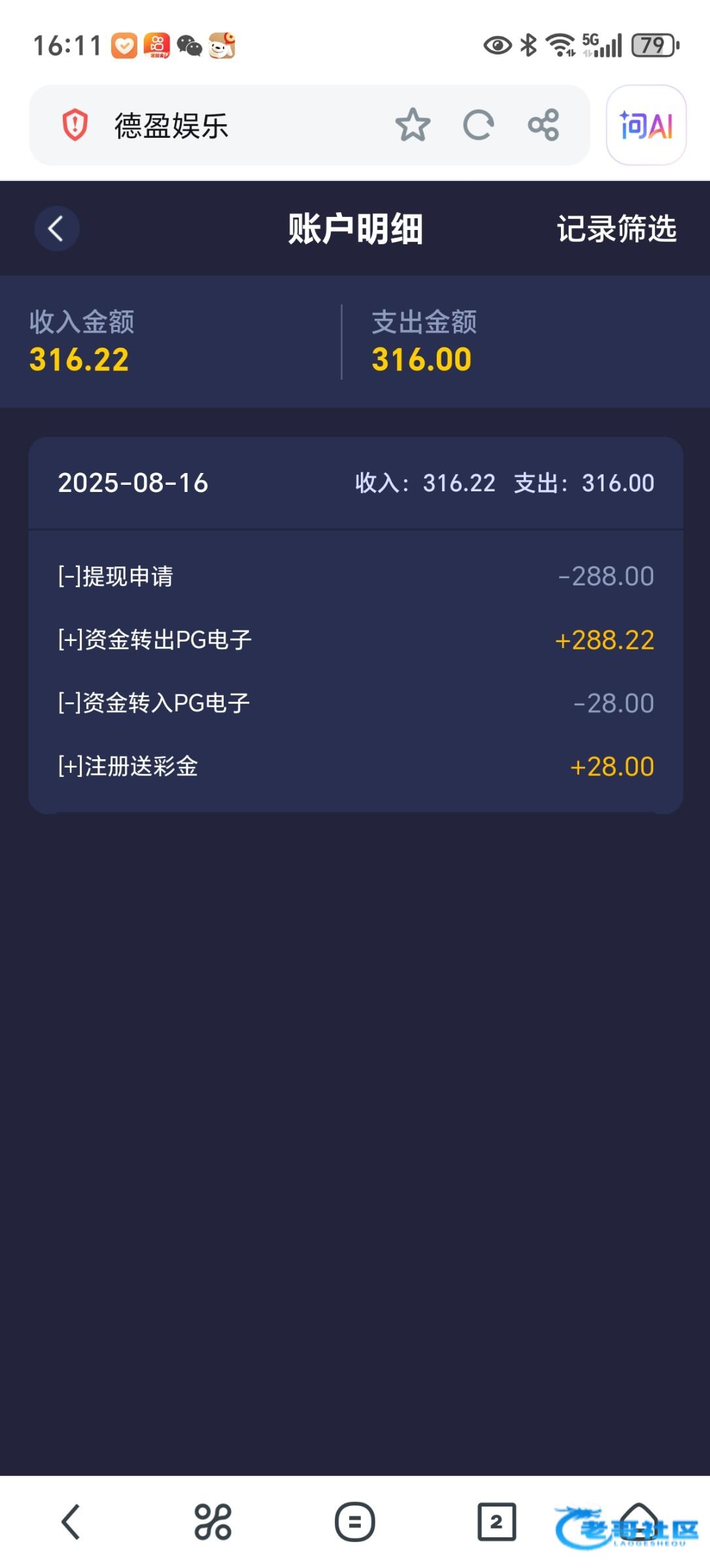Open the 问AI assistant
The width and height of the screenshot is (710, 1568).
click(x=646, y=125)
